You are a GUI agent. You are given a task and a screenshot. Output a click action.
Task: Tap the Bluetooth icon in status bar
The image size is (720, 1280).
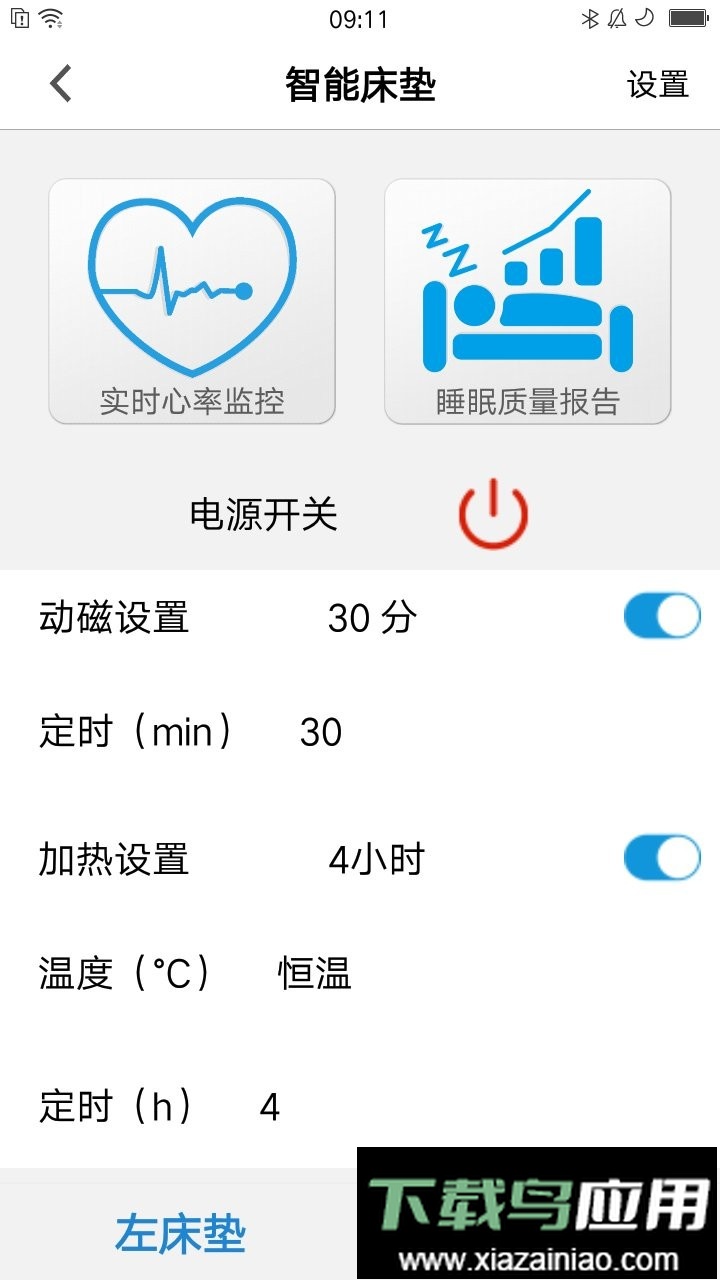coord(590,16)
